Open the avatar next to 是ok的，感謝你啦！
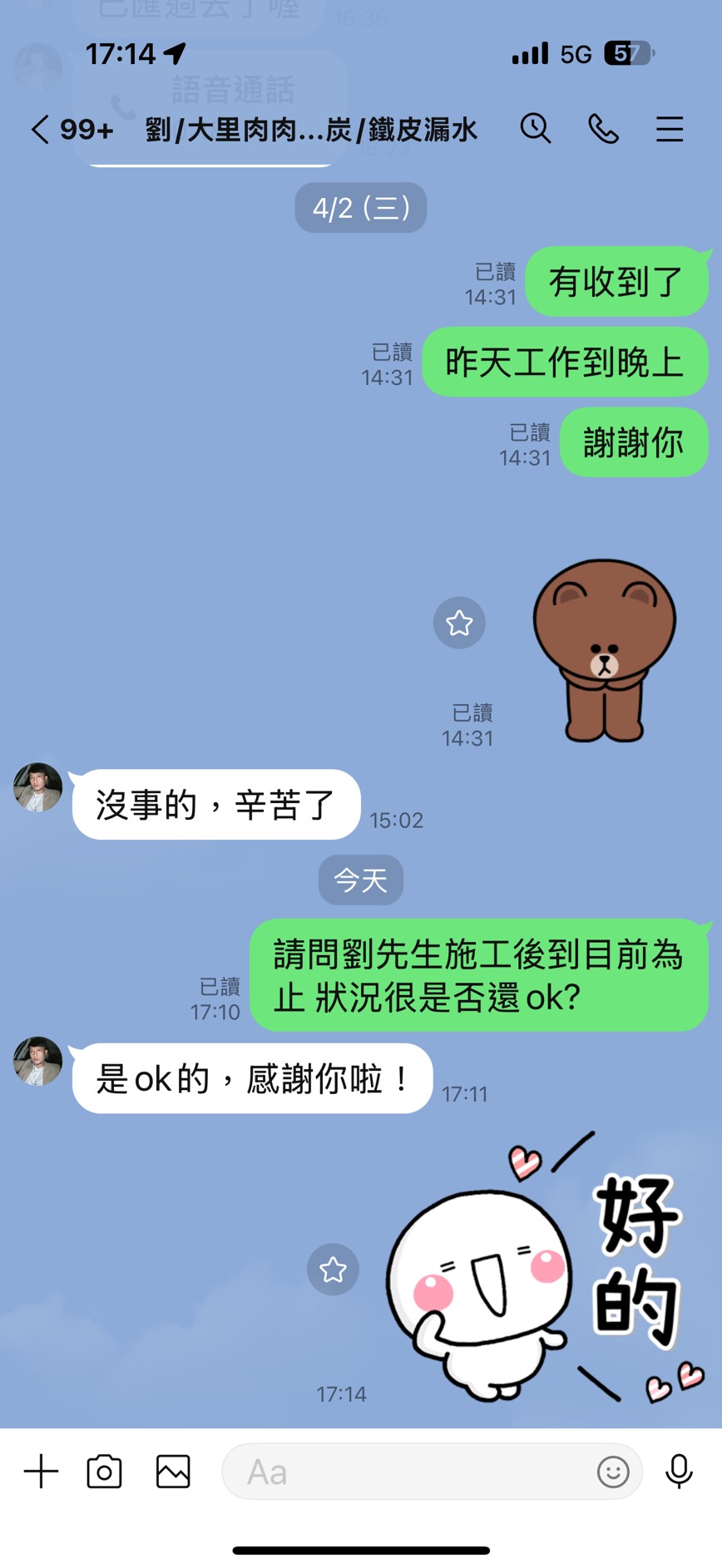Image resolution: width=722 pixels, height=1568 pixels. (x=38, y=1061)
